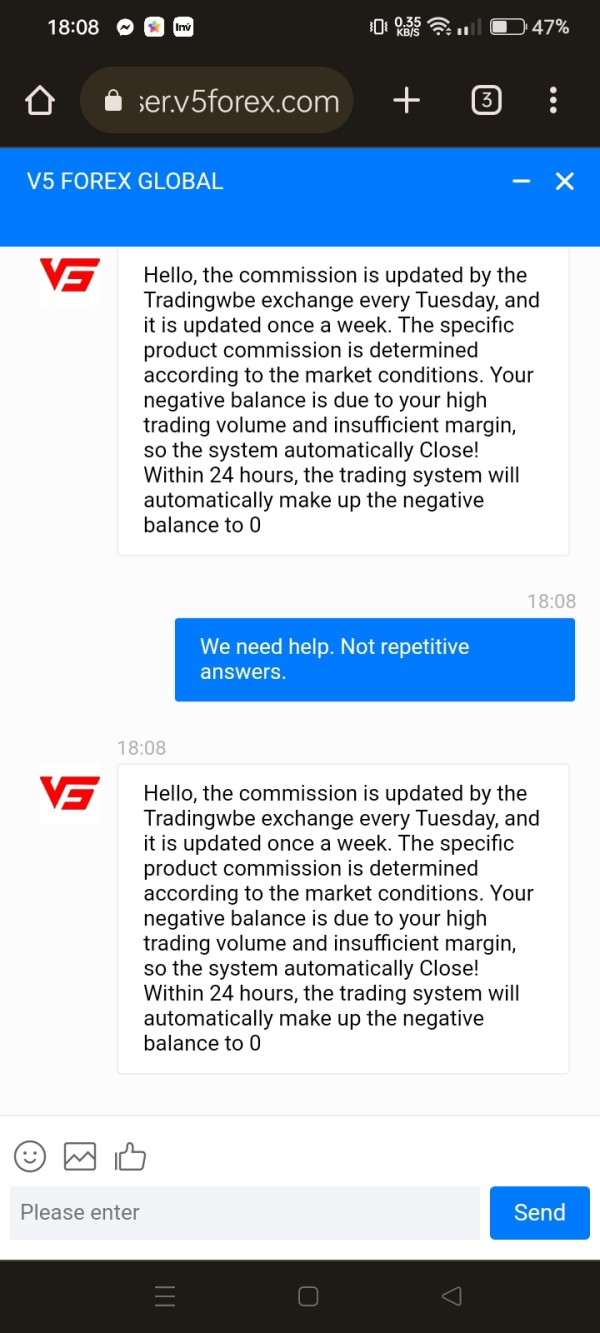The image size is (600, 1333).
Task: Minimize the V5 FOREX GLOBAL chat
Action: tap(520, 181)
